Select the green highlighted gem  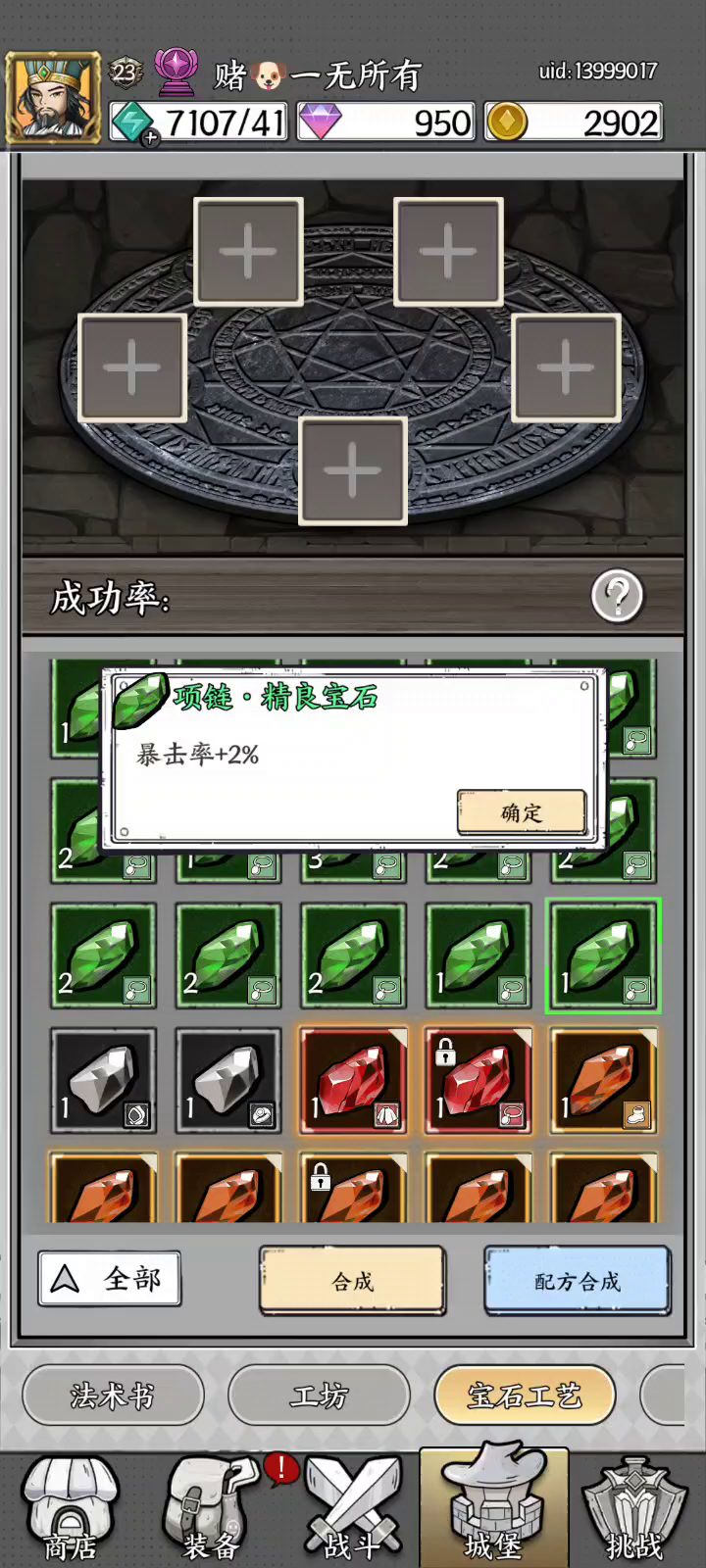602,955
